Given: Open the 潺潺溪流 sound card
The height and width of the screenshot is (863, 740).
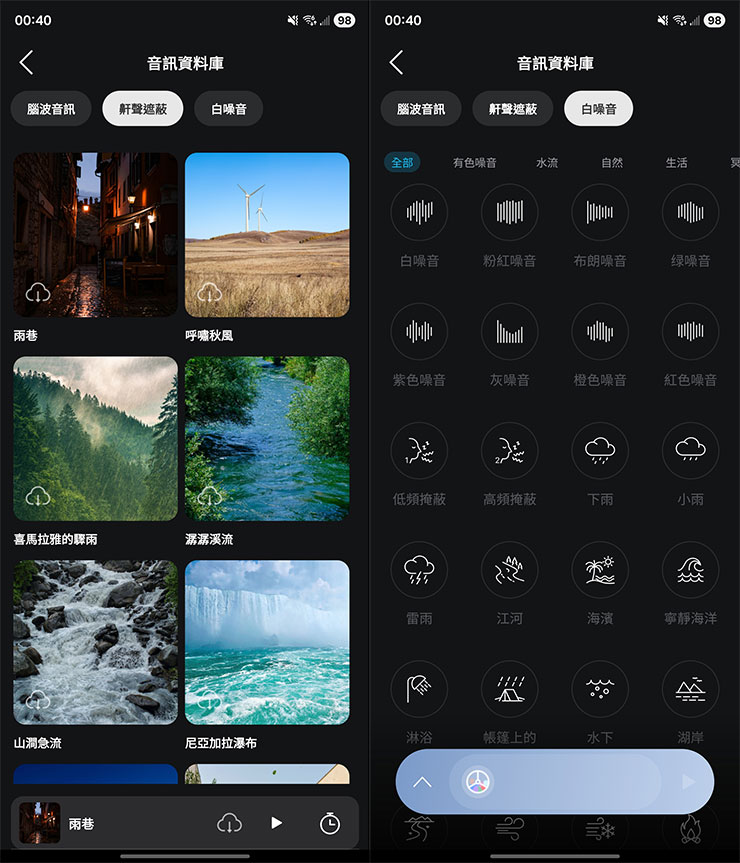Looking at the screenshot, I should (x=267, y=439).
